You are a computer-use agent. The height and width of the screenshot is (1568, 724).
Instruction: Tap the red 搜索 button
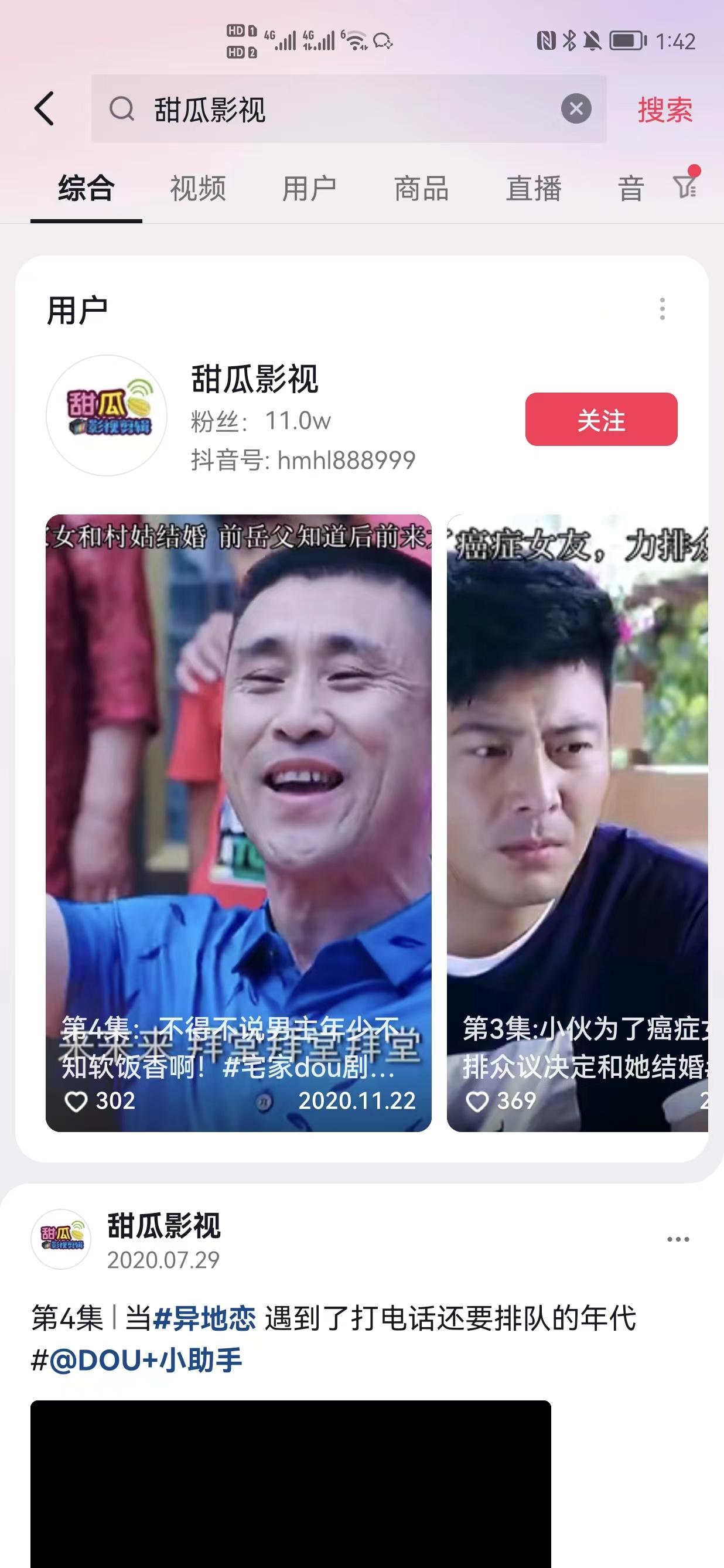(x=664, y=110)
